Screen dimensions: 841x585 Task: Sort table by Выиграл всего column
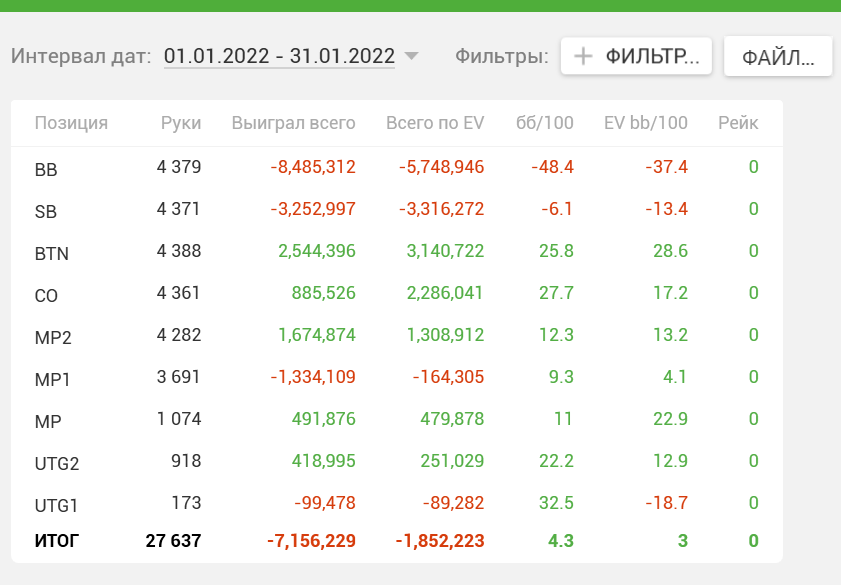tap(293, 124)
